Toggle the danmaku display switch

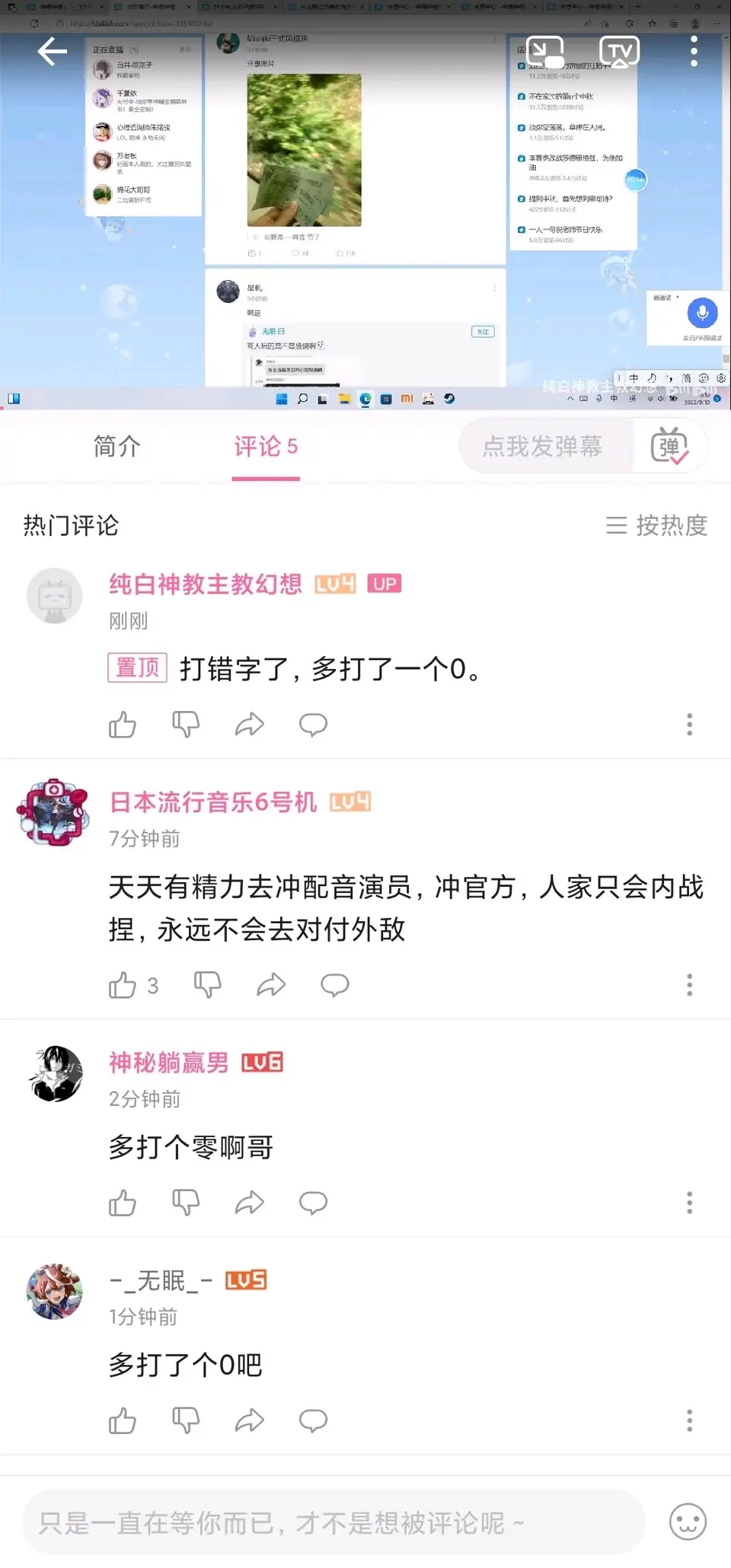(669, 446)
